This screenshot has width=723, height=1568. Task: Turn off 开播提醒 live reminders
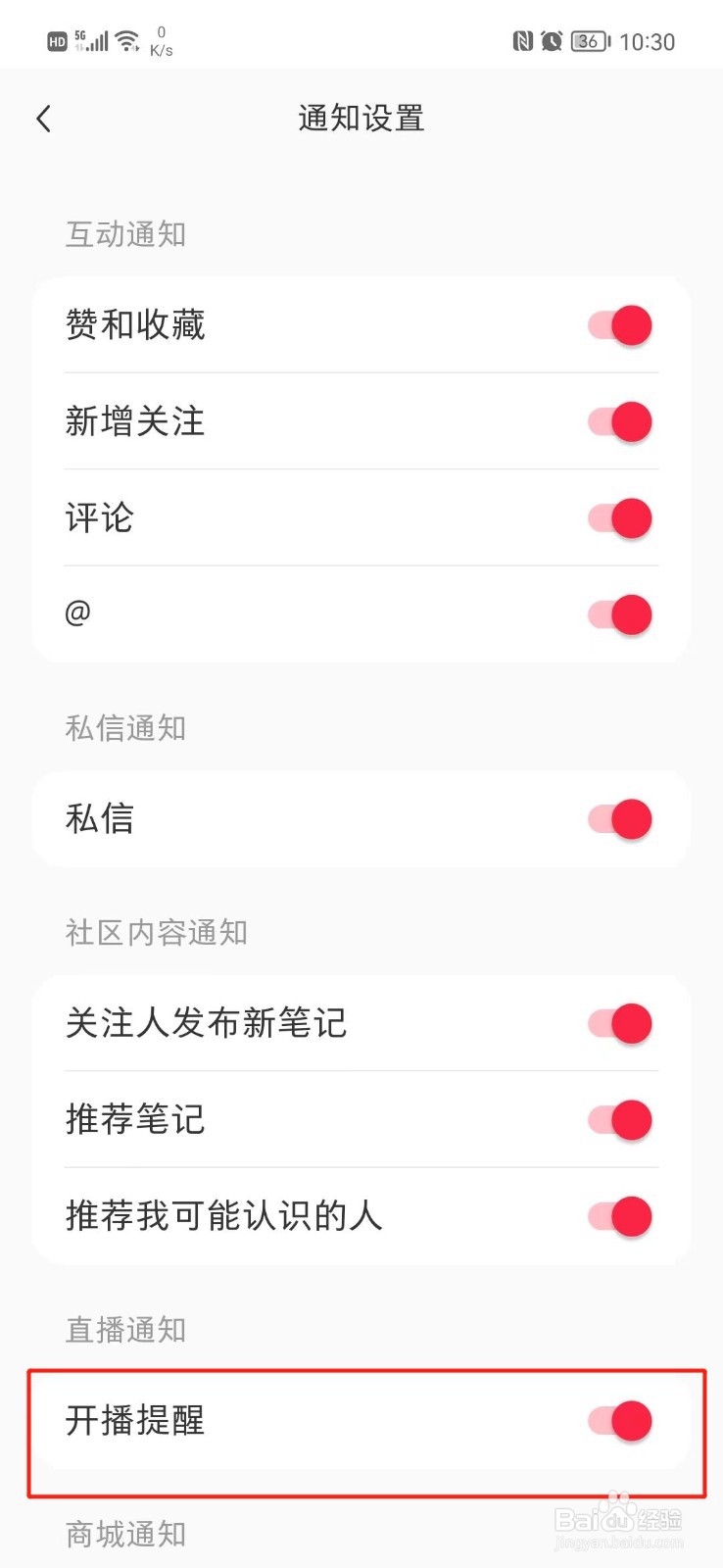pyautogui.click(x=620, y=1421)
